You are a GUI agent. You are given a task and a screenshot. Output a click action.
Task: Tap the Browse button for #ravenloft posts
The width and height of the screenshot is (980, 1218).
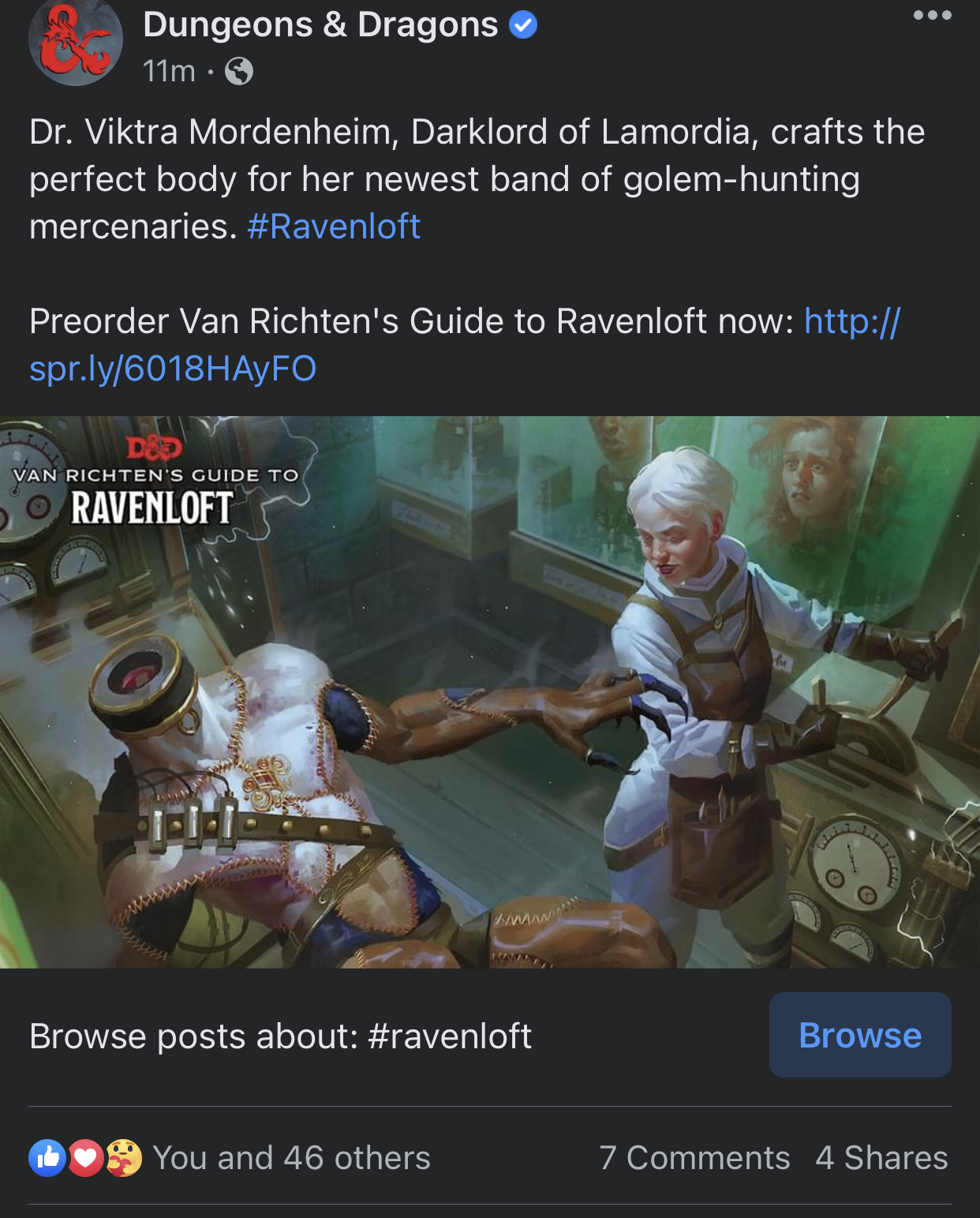click(x=859, y=1035)
